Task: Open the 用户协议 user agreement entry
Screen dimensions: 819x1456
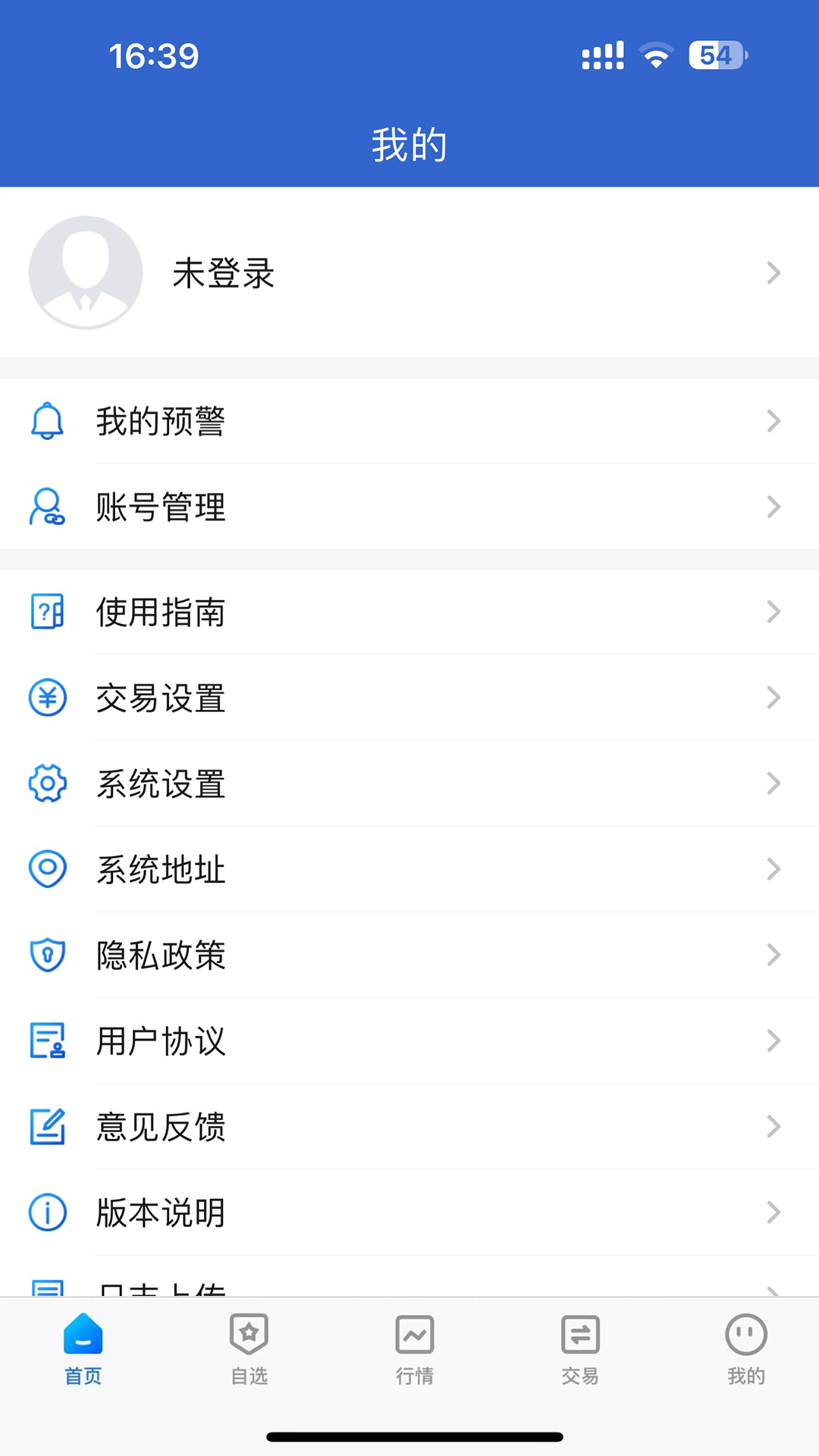Action: pyautogui.click(x=162, y=1041)
